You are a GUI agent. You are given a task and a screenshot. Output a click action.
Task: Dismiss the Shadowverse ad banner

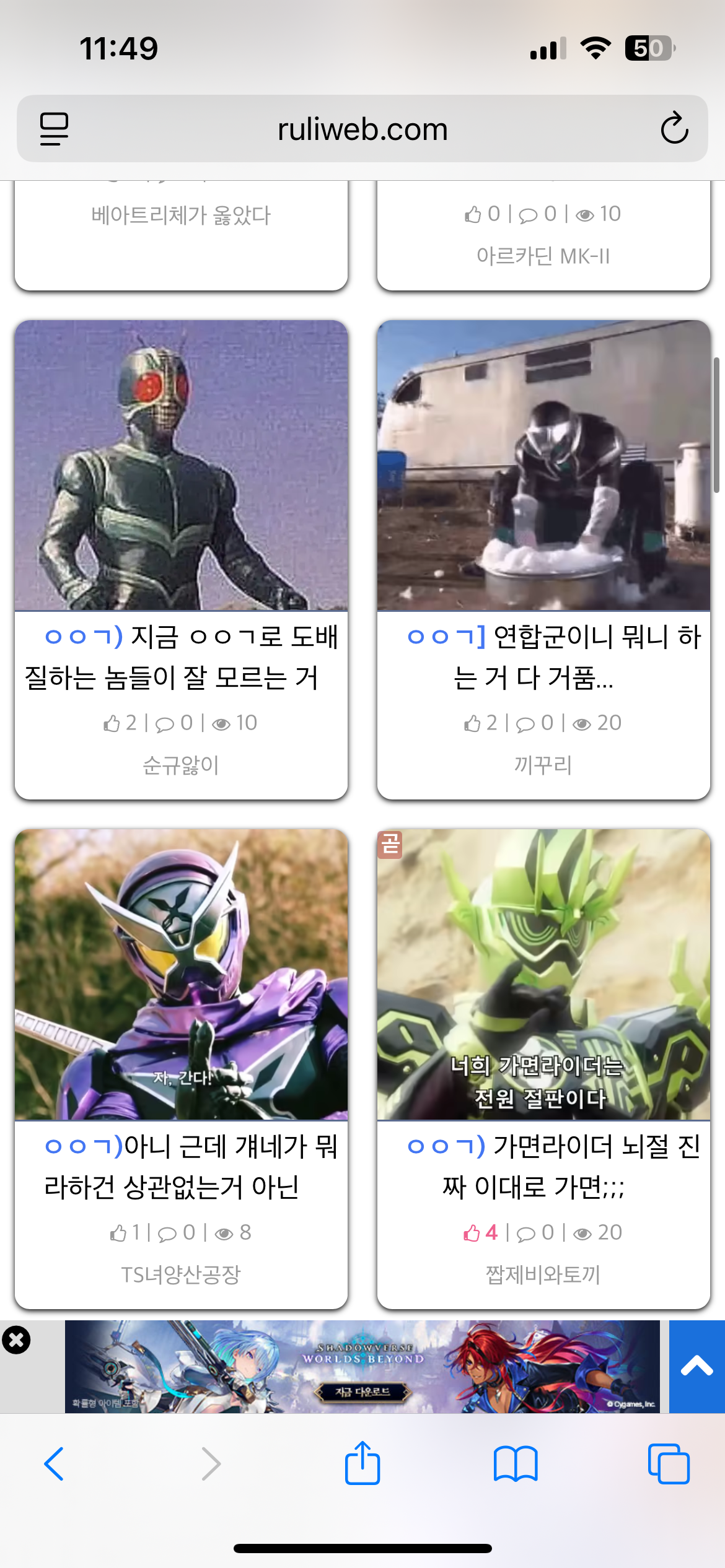(16, 1340)
